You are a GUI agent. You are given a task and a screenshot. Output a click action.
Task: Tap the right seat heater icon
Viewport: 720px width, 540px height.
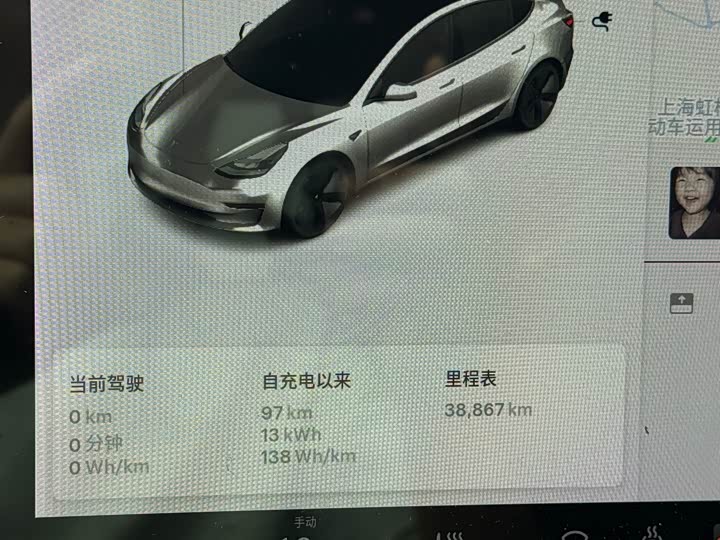point(650,532)
